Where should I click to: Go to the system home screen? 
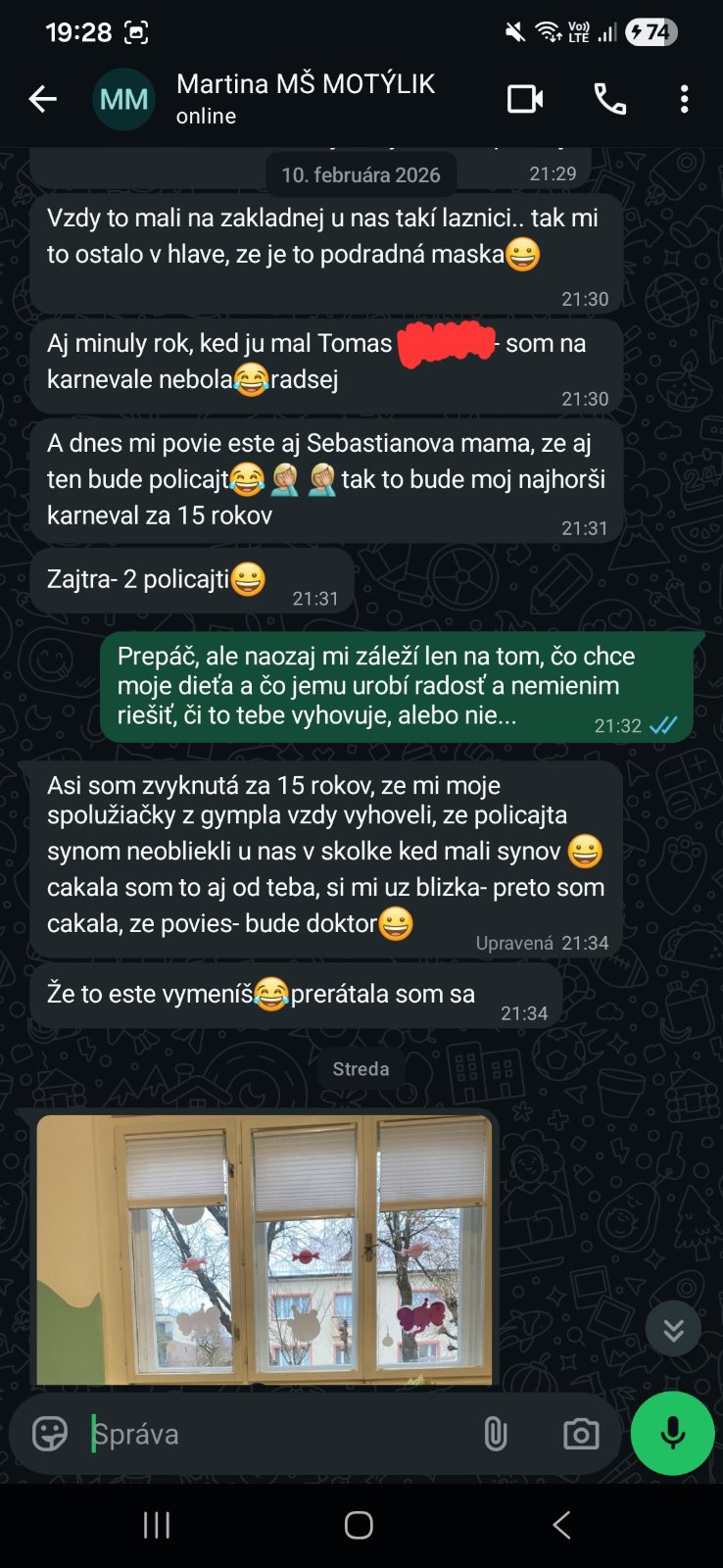click(359, 1525)
